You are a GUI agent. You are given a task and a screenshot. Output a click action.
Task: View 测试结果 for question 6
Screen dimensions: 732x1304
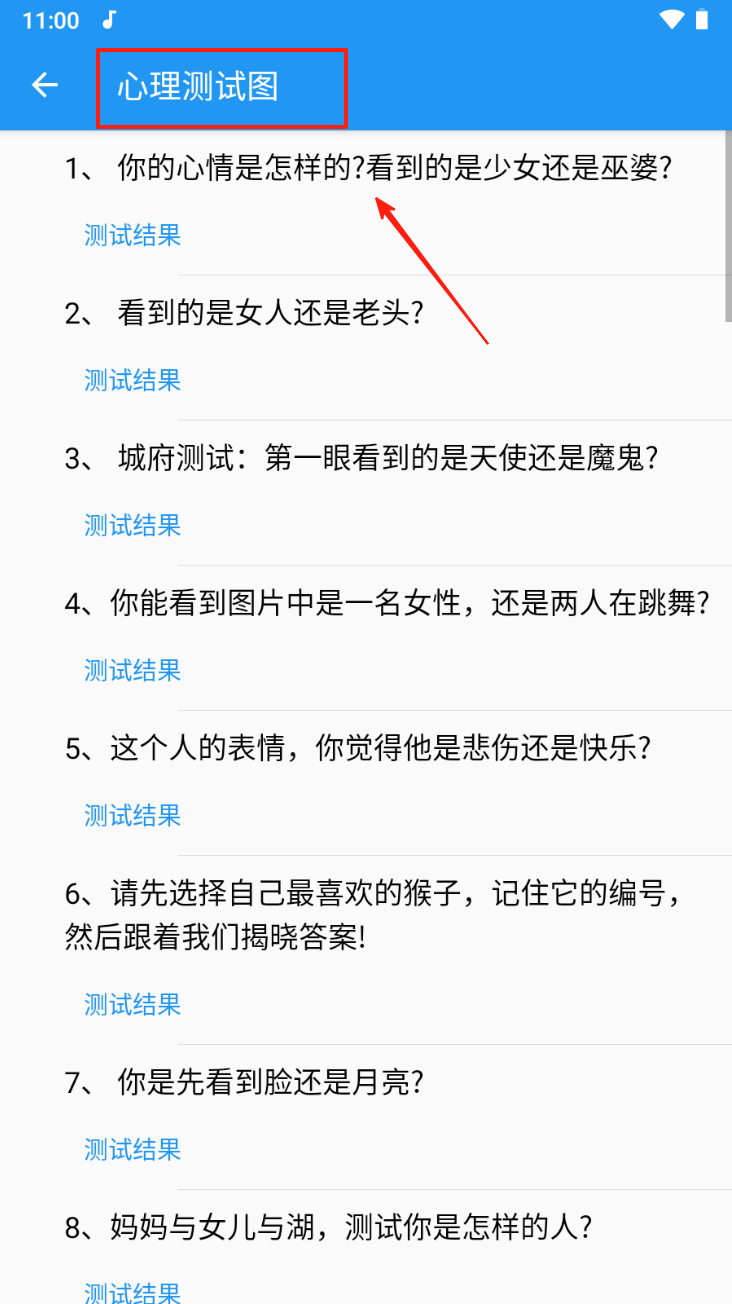coord(132,1005)
